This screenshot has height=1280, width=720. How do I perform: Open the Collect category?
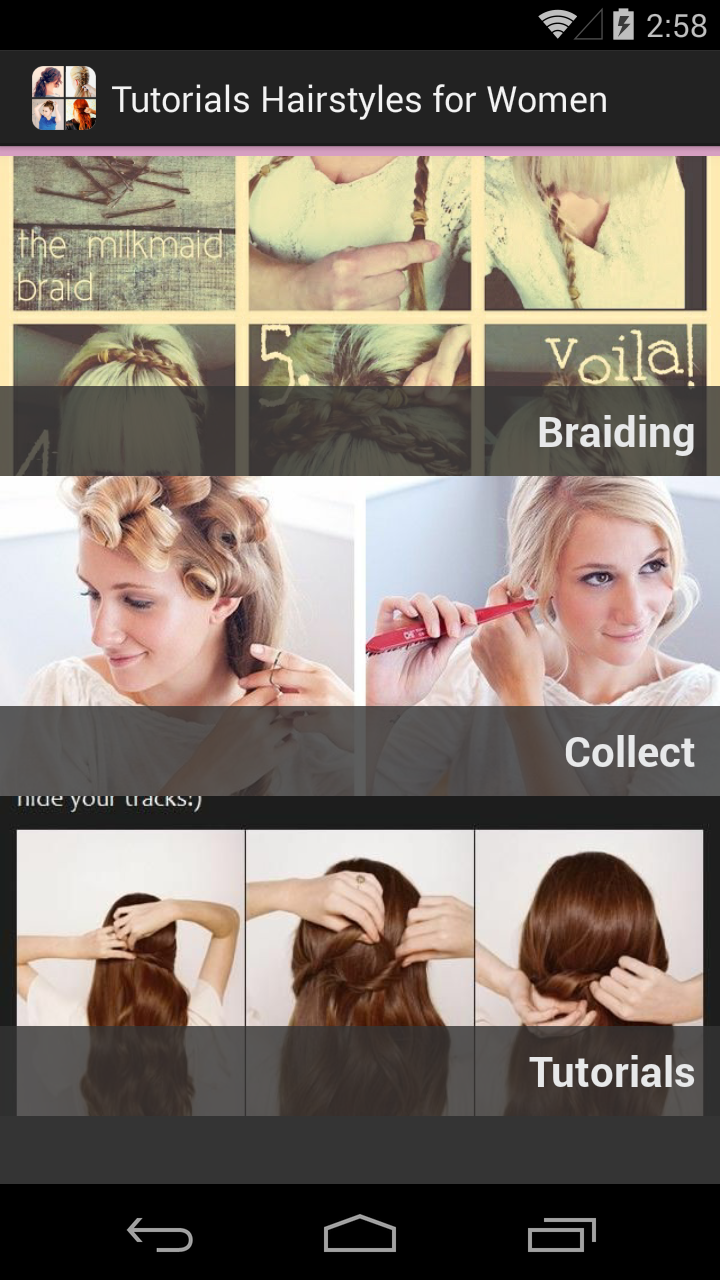click(x=630, y=751)
